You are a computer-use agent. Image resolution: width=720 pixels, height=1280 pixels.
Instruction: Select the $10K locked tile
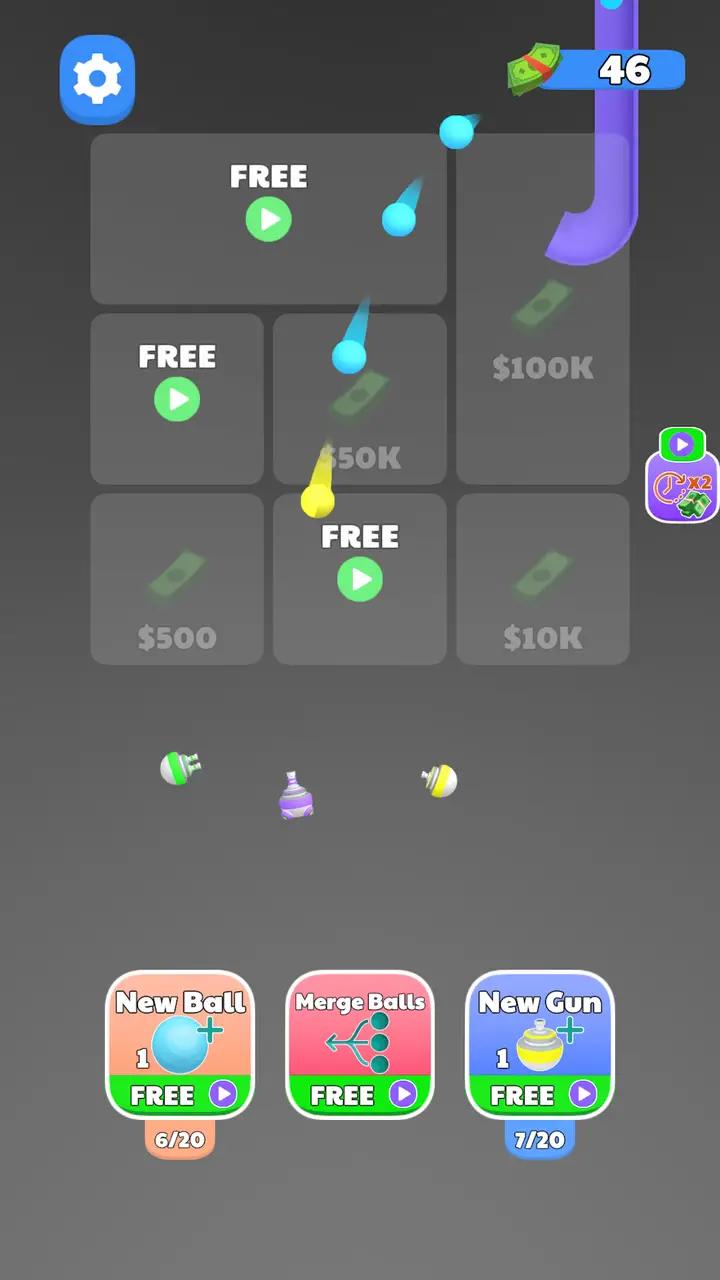point(543,579)
